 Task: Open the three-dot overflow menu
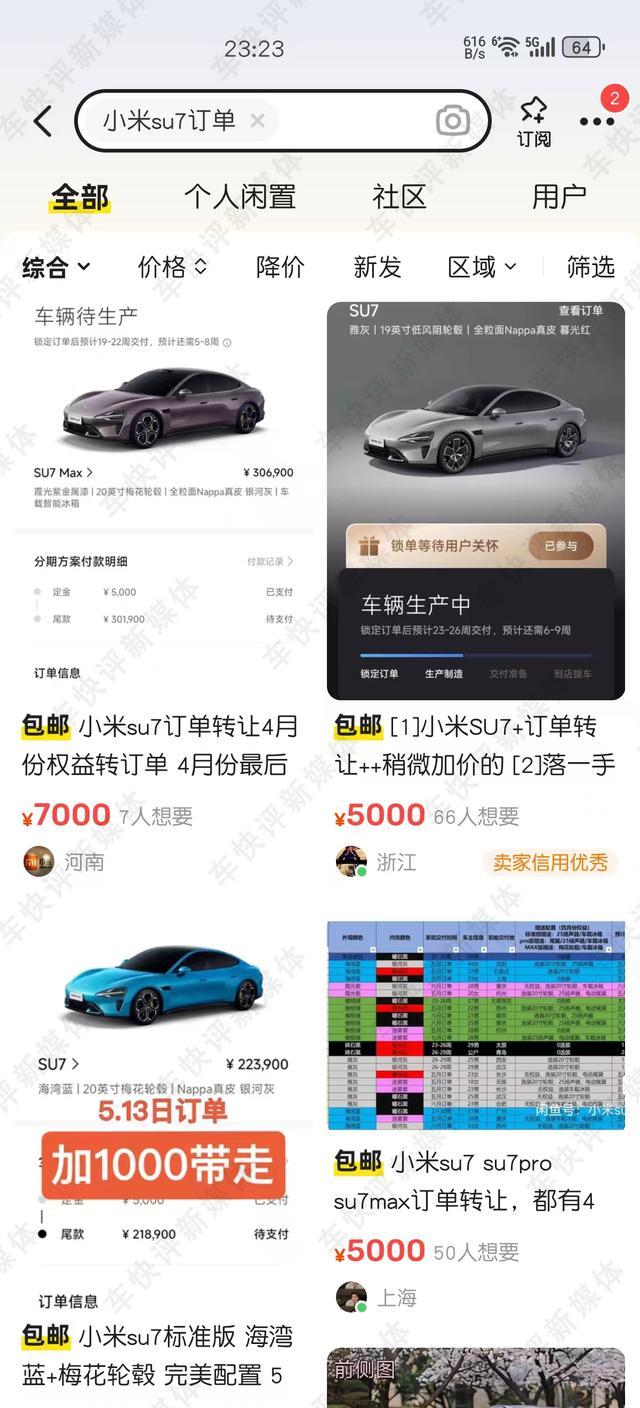click(x=597, y=122)
